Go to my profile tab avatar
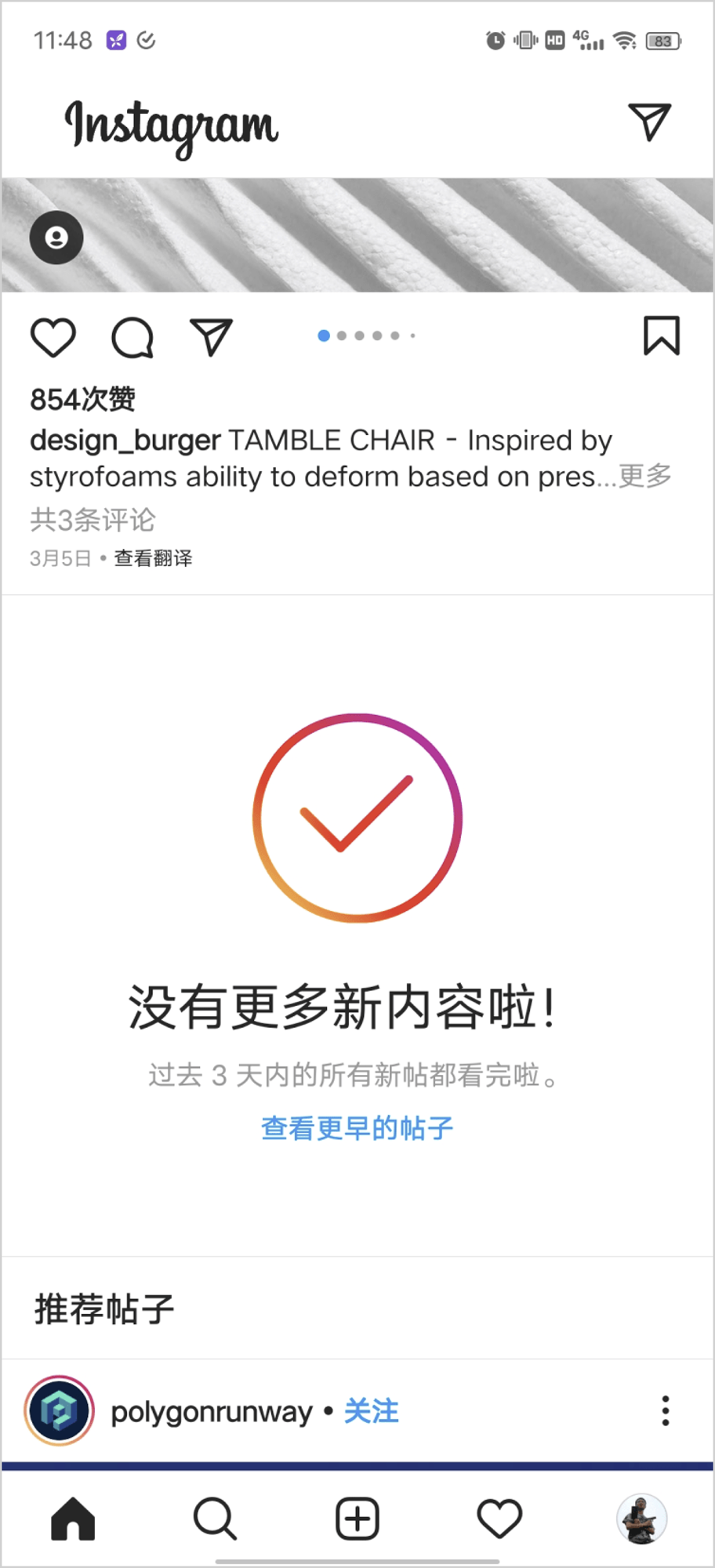This screenshot has height=1568, width=715. point(641,1519)
